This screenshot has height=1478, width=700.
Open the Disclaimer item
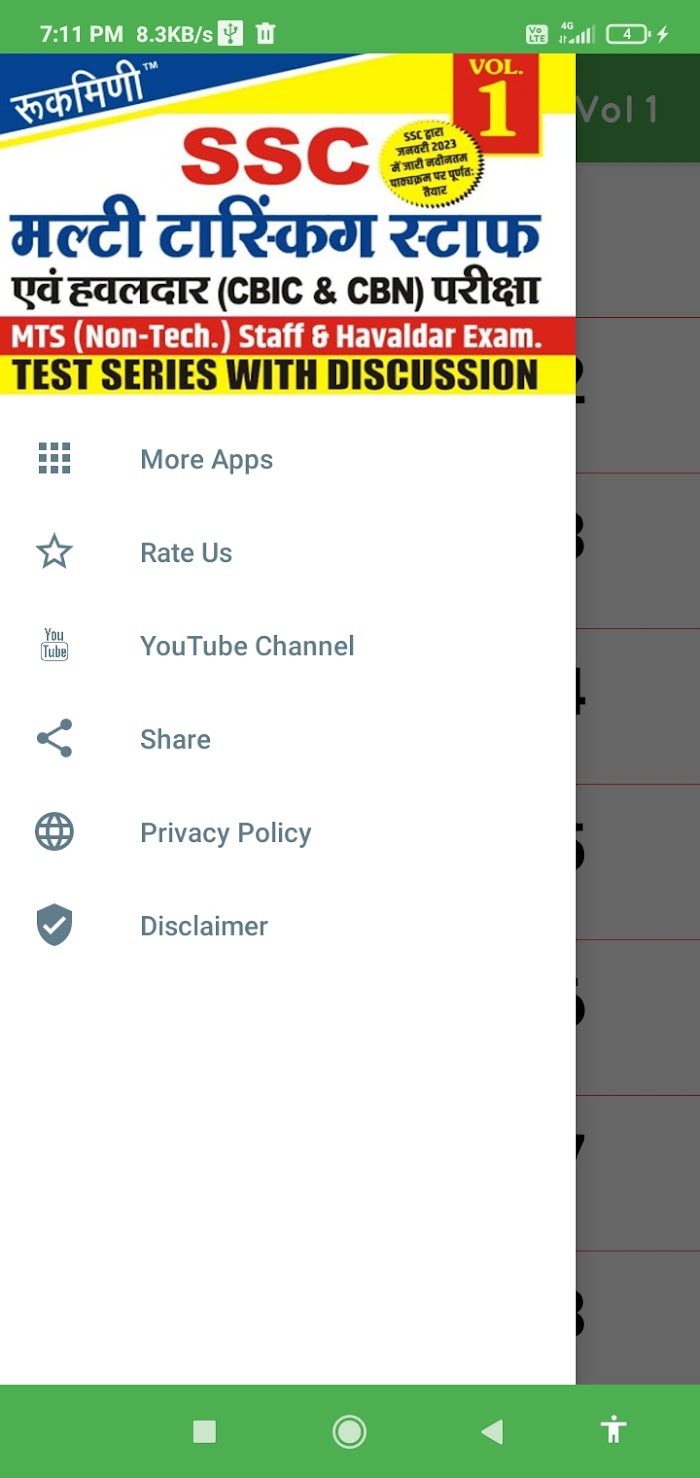pyautogui.click(x=288, y=925)
